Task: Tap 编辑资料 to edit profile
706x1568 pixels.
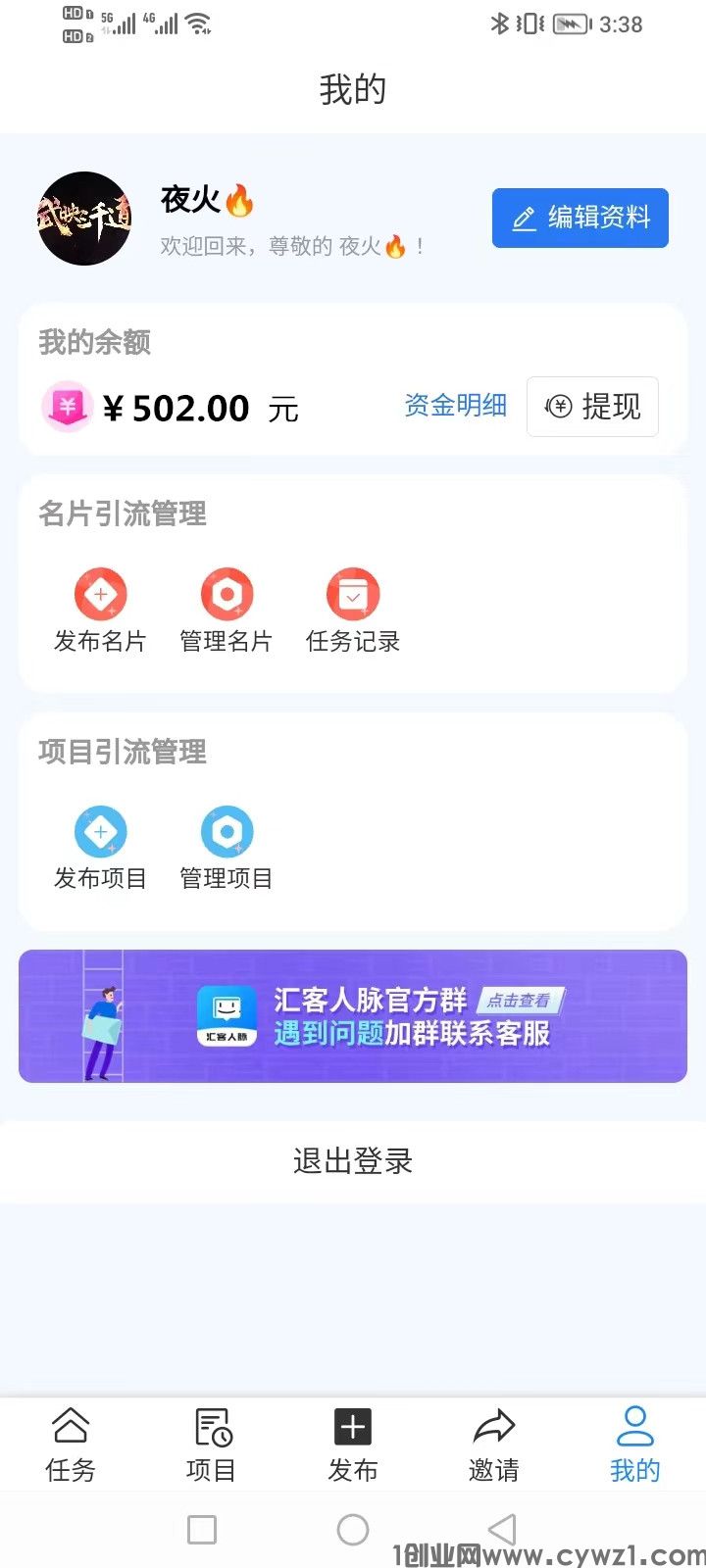Action: (580, 218)
